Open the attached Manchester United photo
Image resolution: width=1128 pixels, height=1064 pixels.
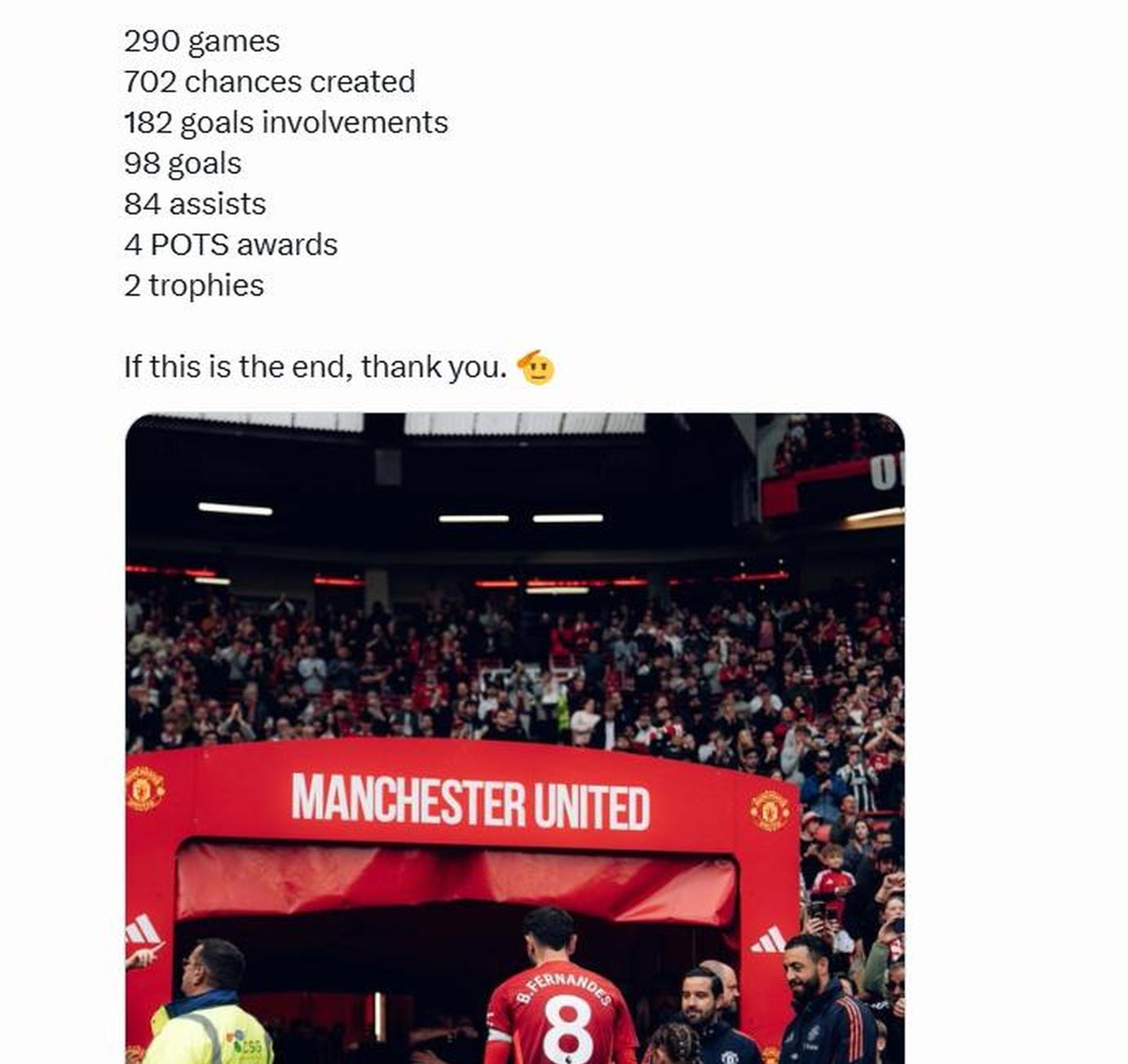514,737
